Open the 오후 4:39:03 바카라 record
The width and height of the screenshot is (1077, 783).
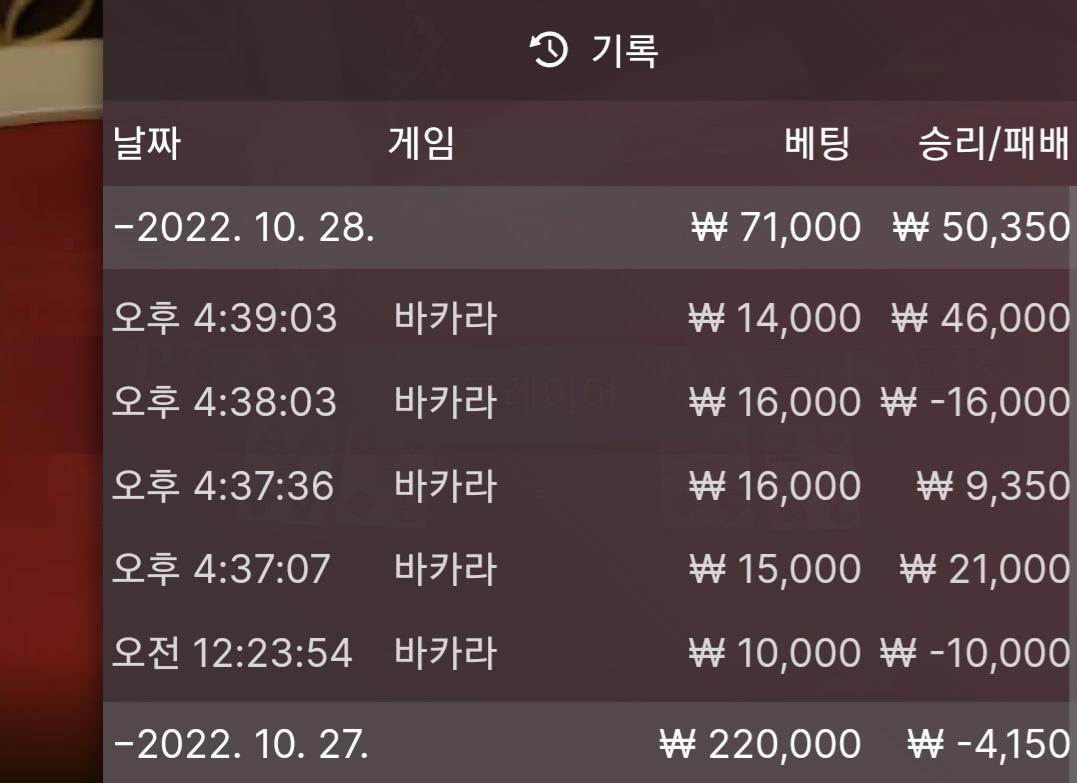(x=590, y=319)
